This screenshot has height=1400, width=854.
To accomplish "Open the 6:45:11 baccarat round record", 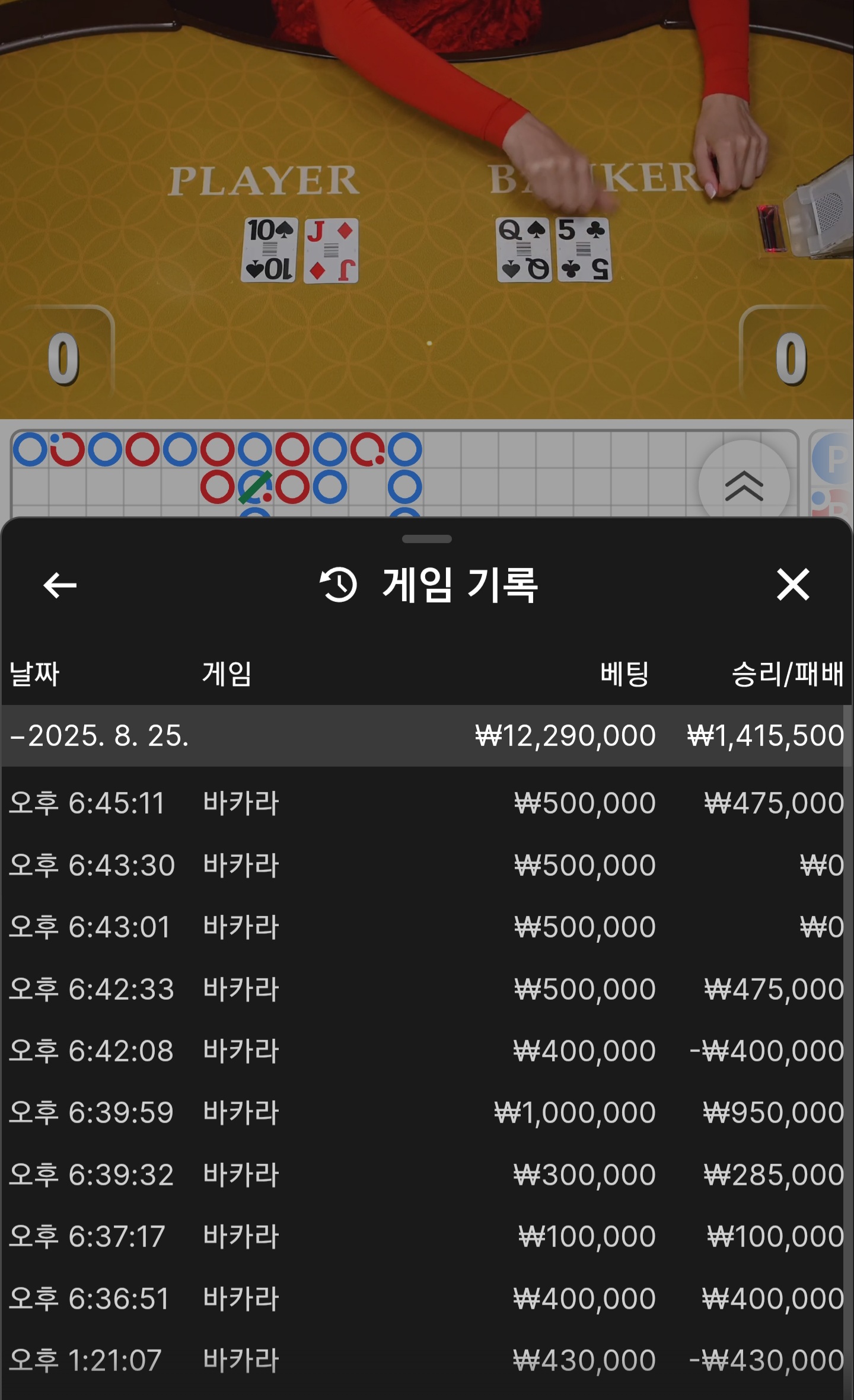I will [423, 803].
